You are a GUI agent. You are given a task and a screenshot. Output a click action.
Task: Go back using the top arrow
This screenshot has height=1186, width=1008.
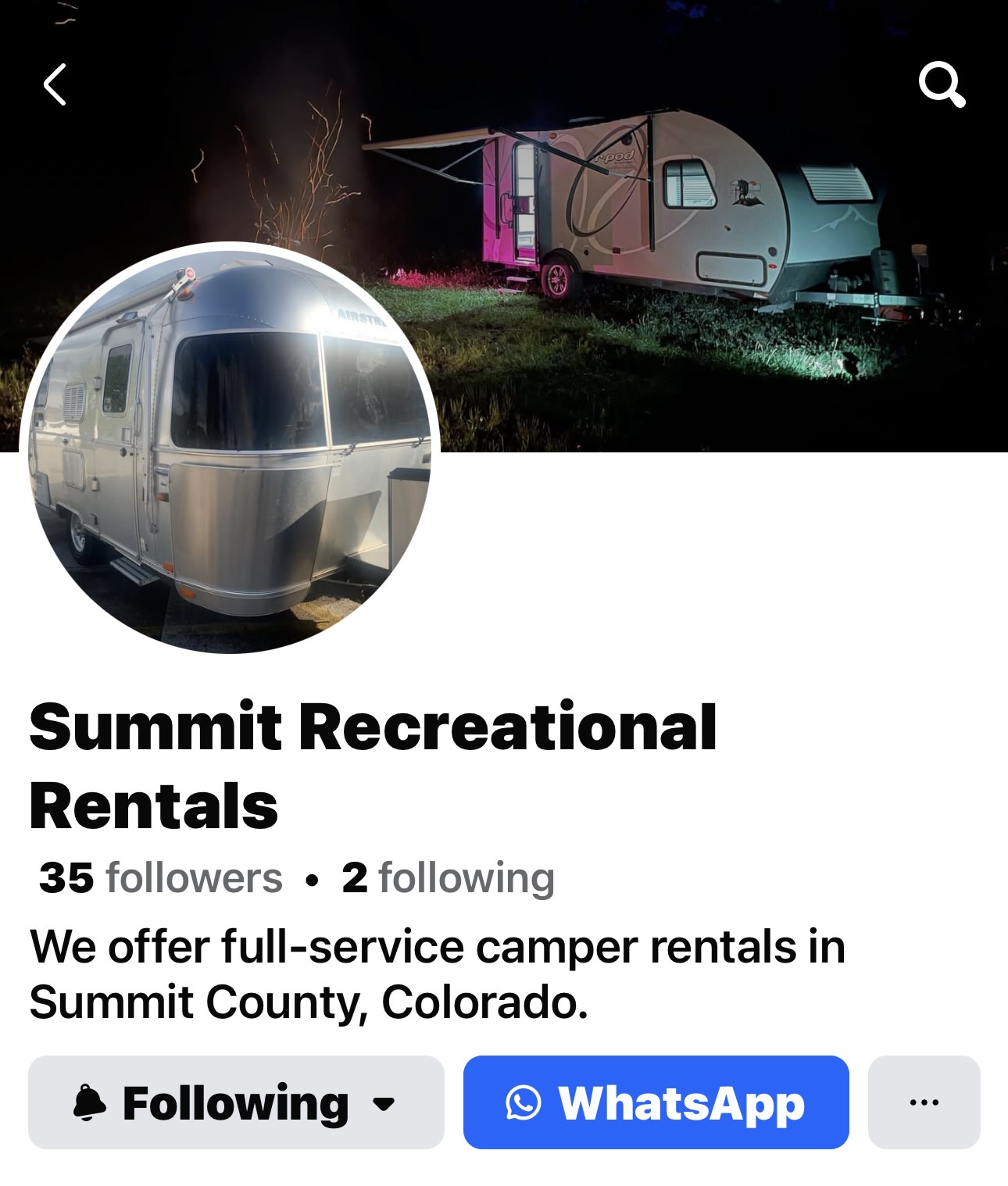(55, 84)
